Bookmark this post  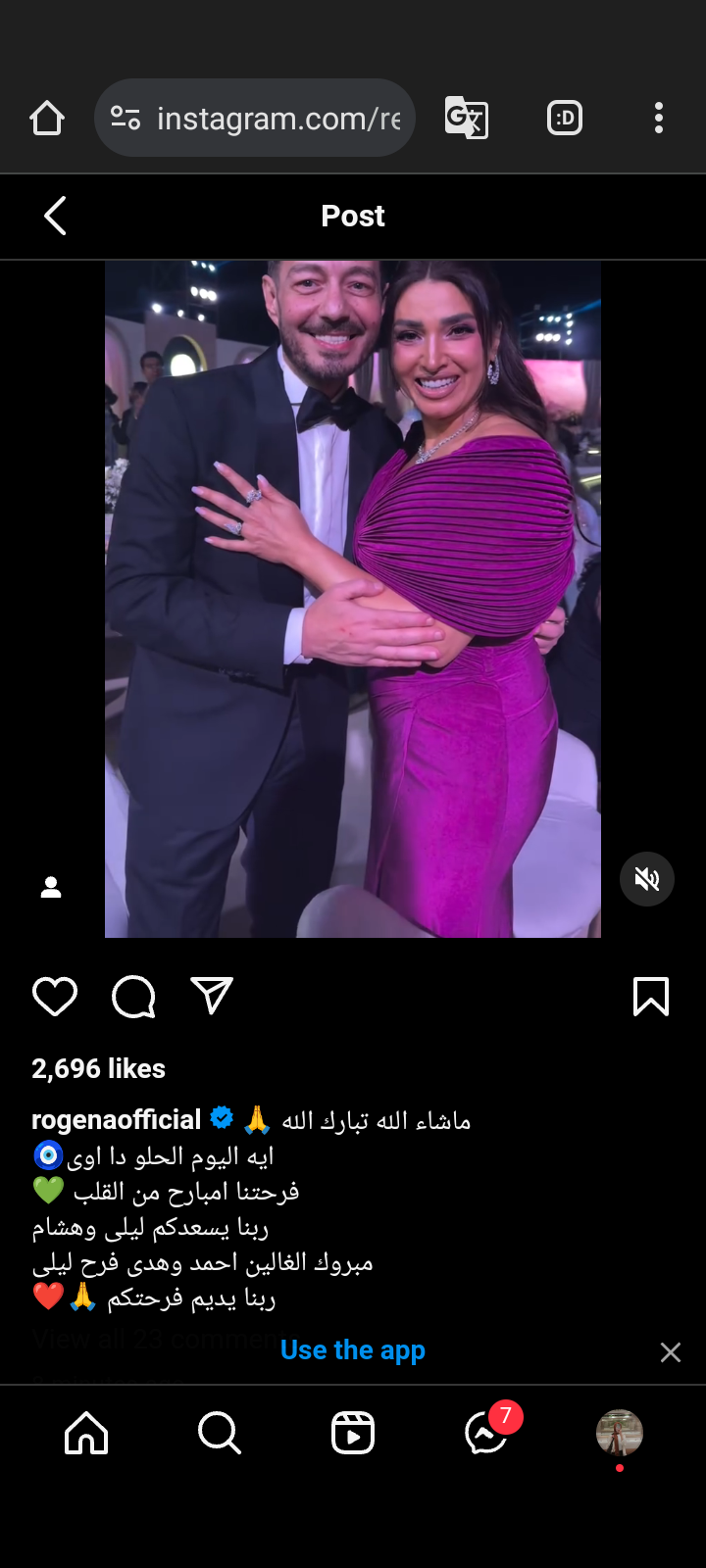point(651,997)
